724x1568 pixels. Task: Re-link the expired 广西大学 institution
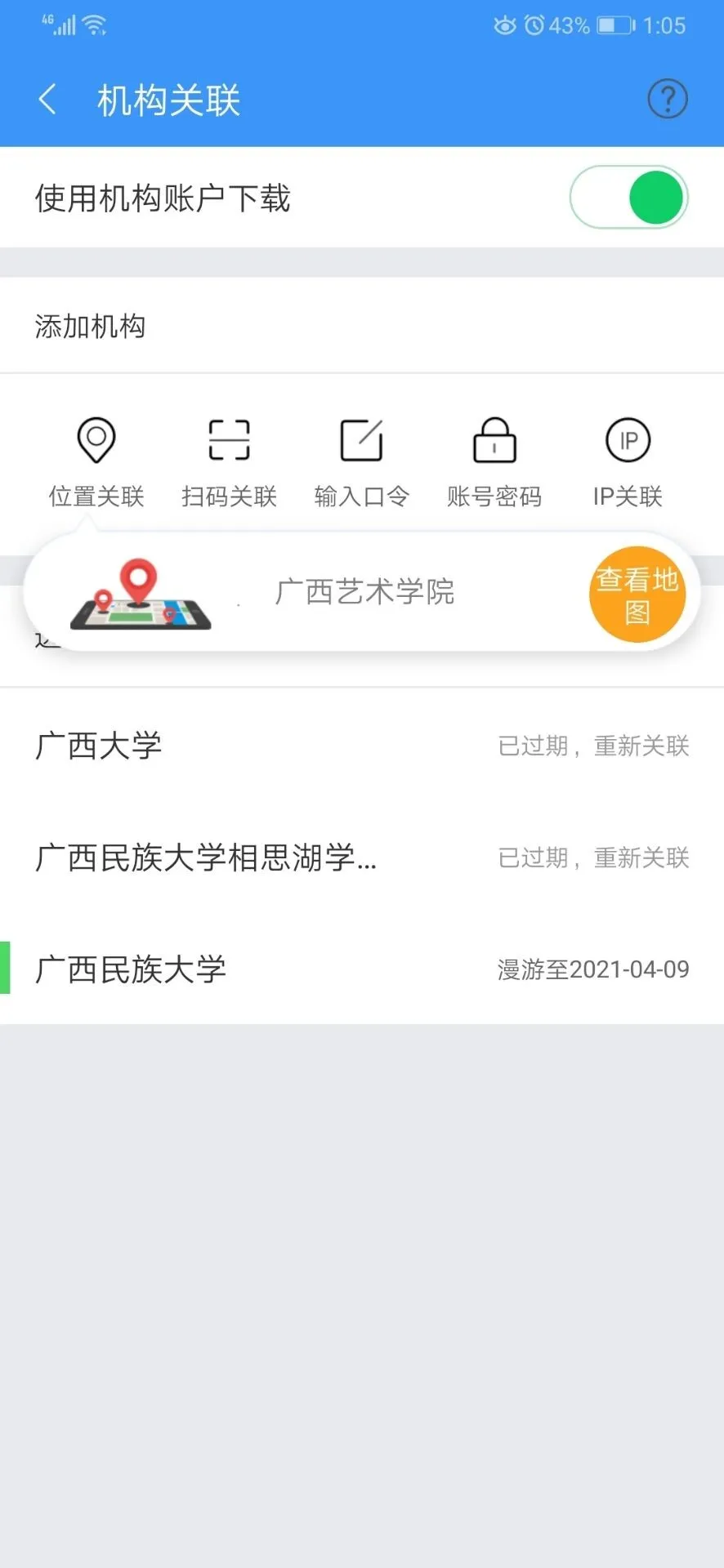pos(593,746)
